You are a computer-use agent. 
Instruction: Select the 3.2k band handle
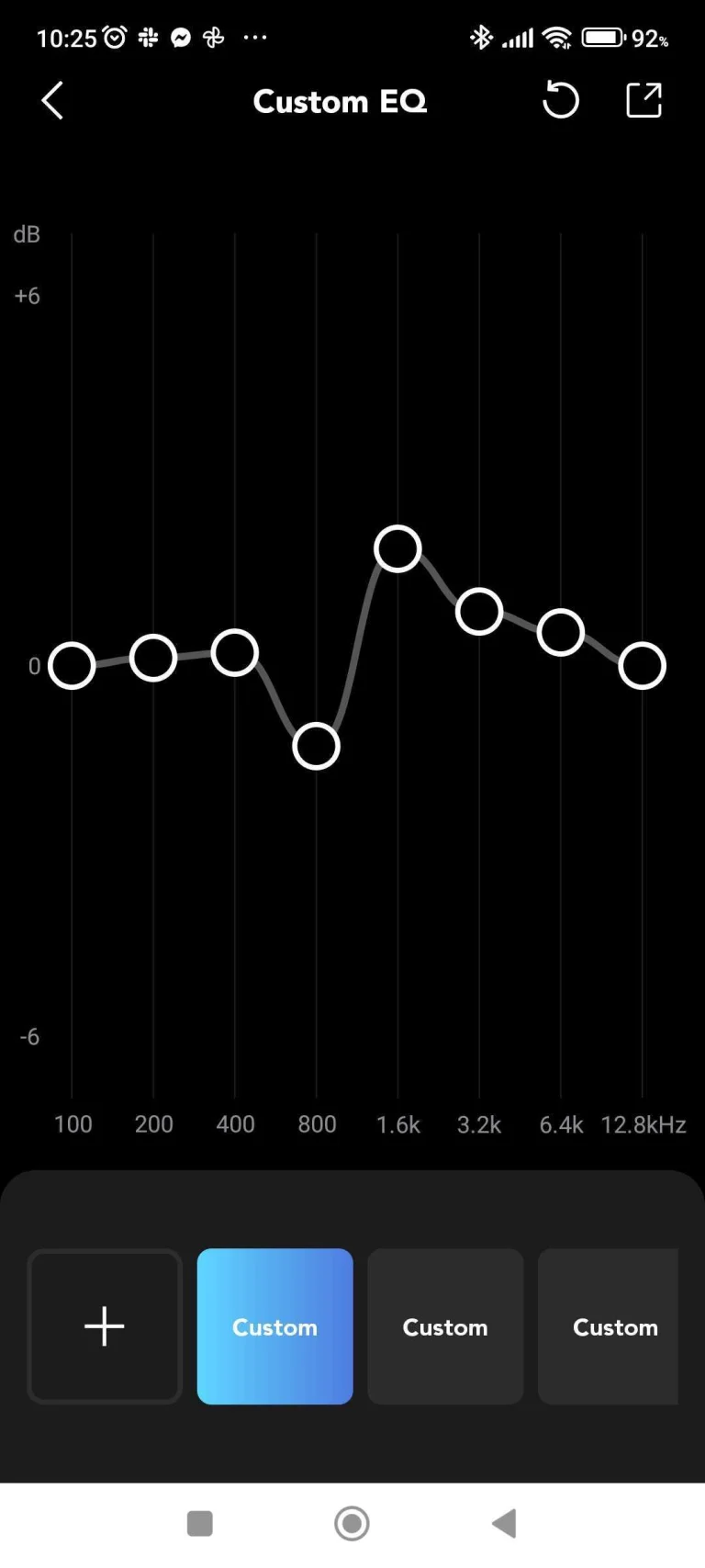pos(479,612)
